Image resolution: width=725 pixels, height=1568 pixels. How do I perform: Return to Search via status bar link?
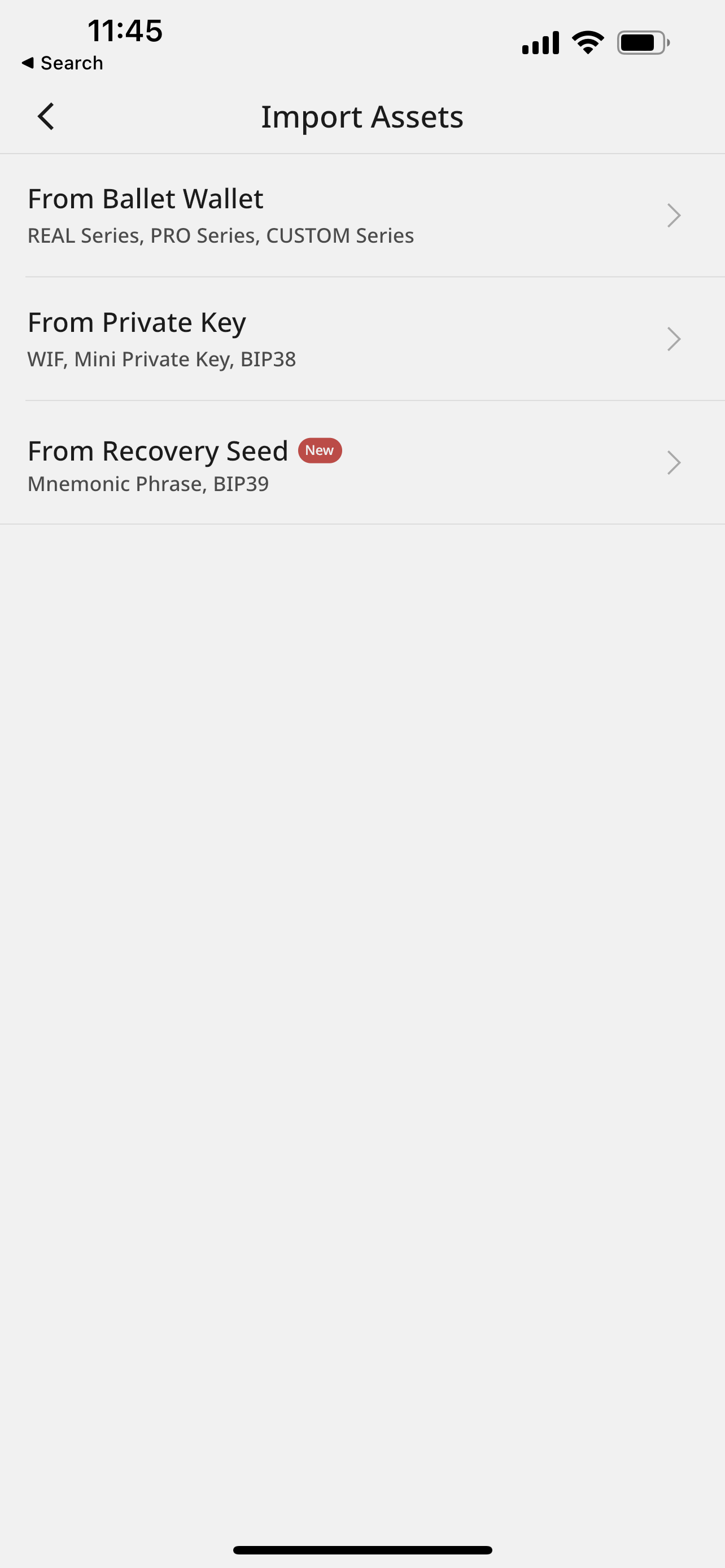(63, 63)
